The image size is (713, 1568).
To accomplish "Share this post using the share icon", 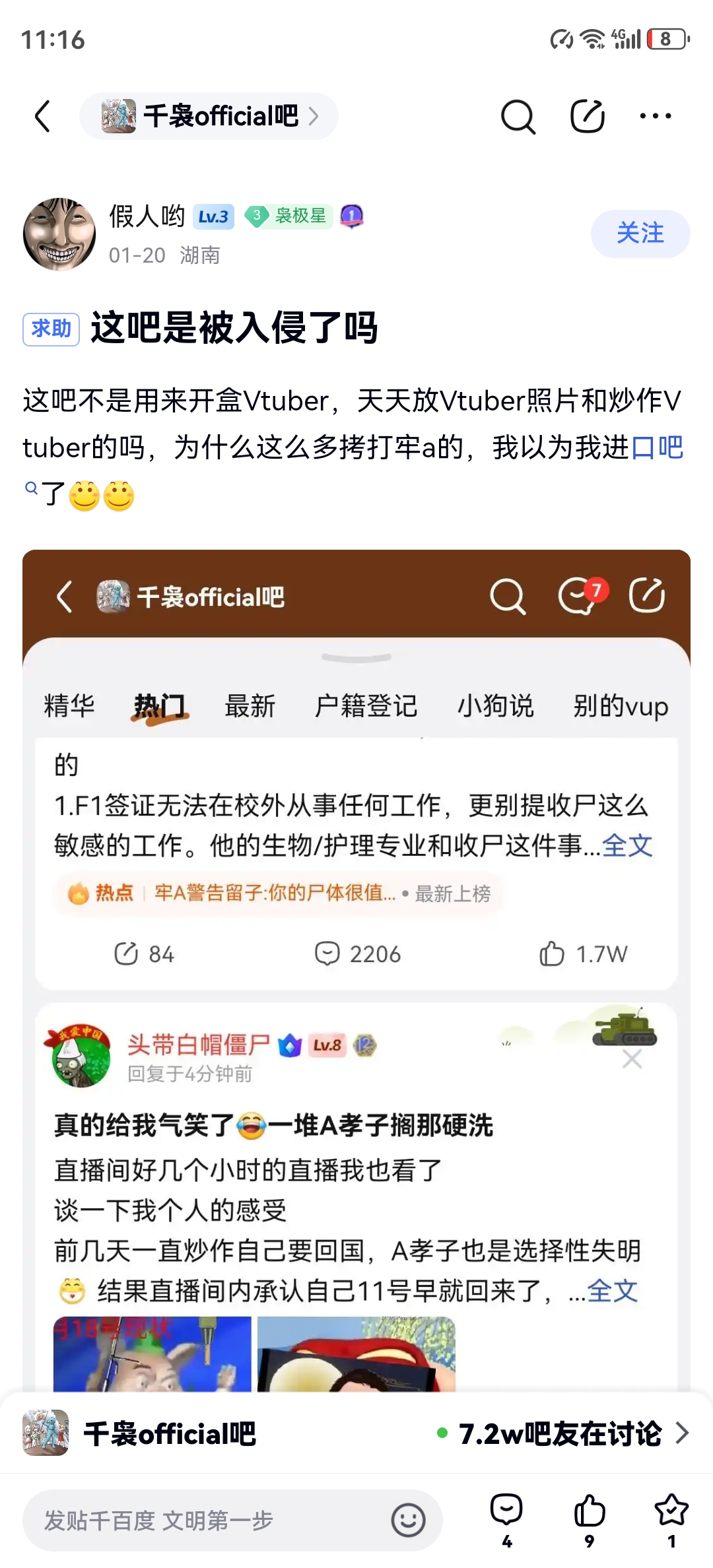I will pyautogui.click(x=587, y=117).
